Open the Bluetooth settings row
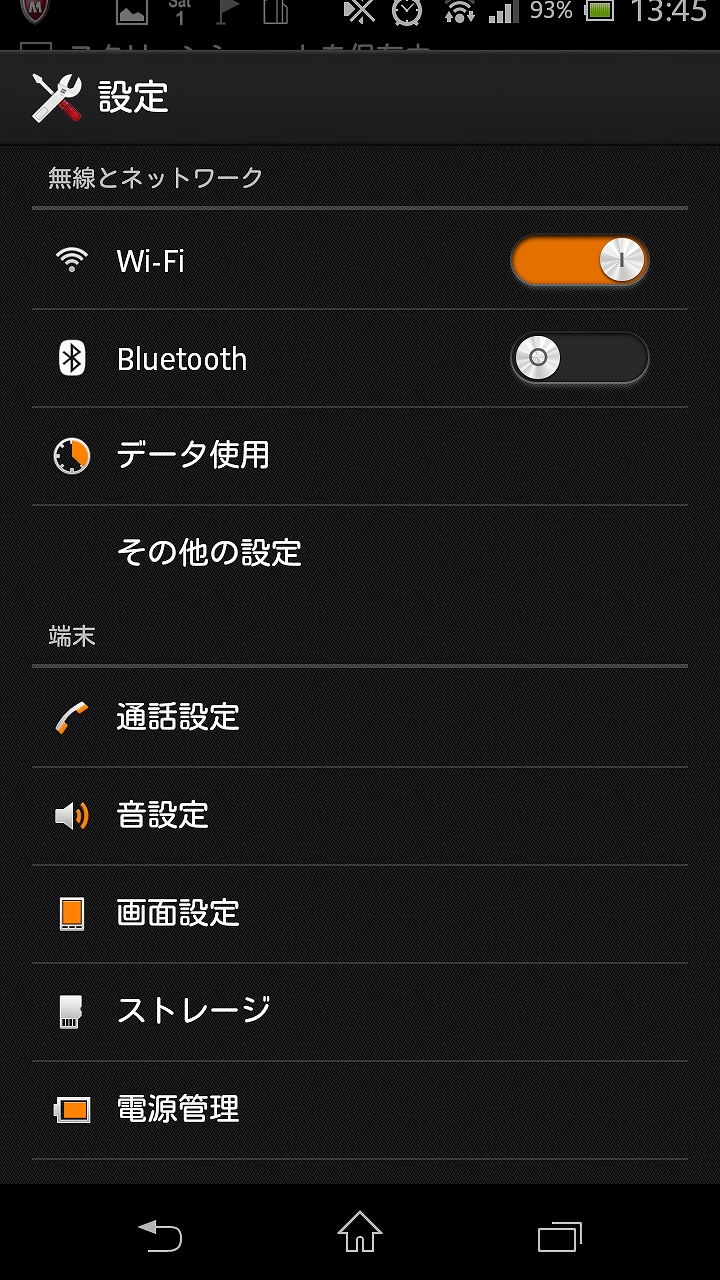Screen dimensions: 720x1280 pyautogui.click(x=360, y=359)
